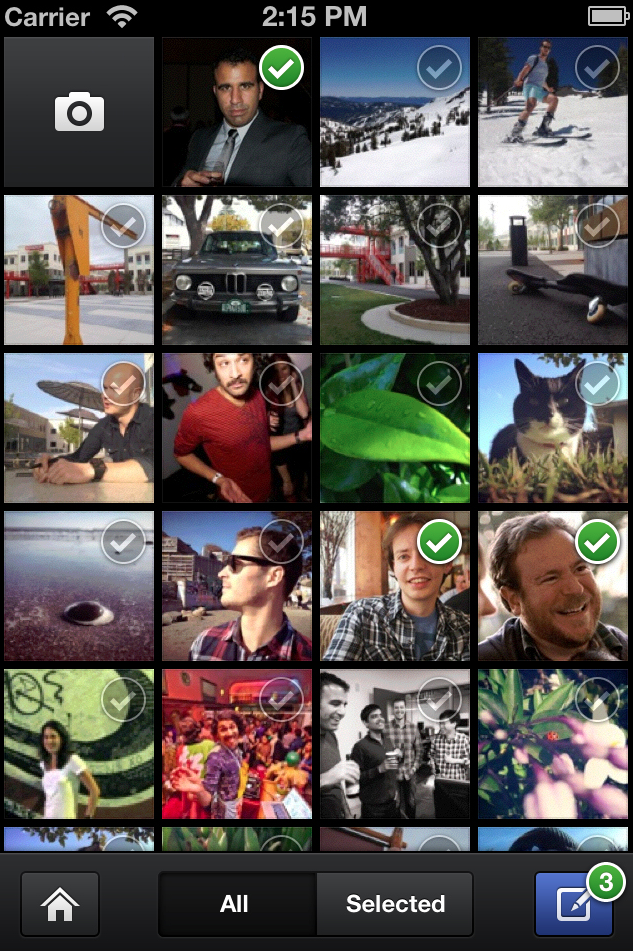Open the camera to take a photo
This screenshot has height=951, width=633.
pyautogui.click(x=79, y=112)
